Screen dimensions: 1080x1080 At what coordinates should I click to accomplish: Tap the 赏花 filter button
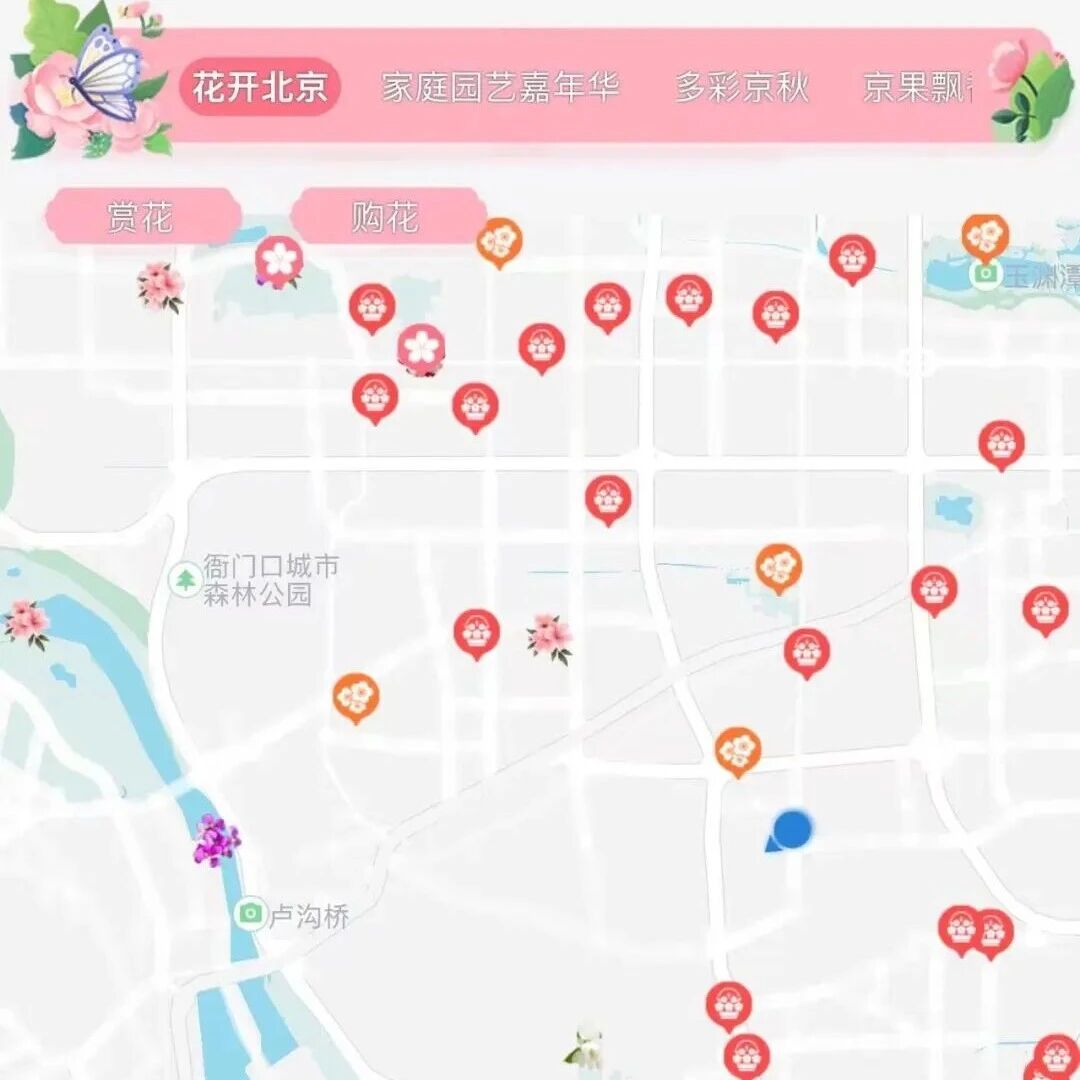(x=143, y=216)
